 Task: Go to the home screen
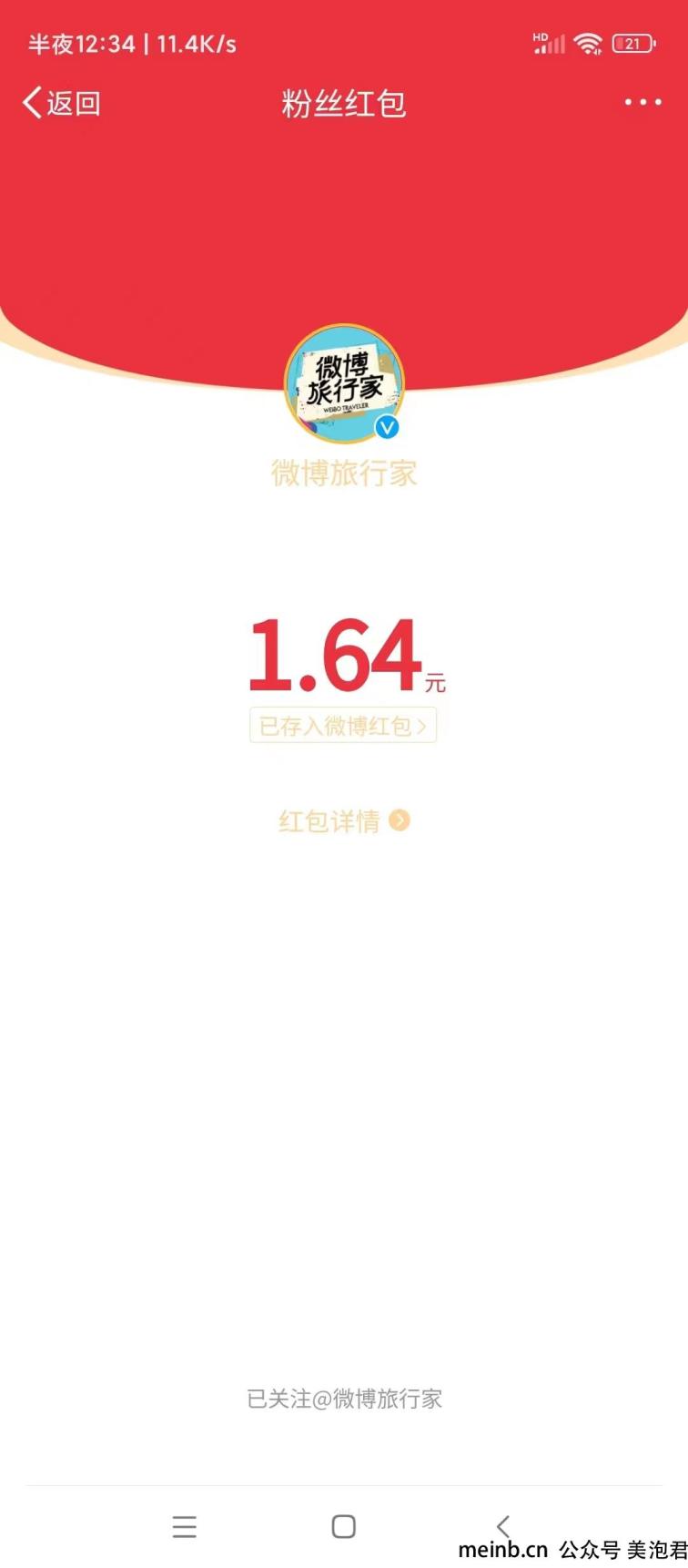(344, 1526)
